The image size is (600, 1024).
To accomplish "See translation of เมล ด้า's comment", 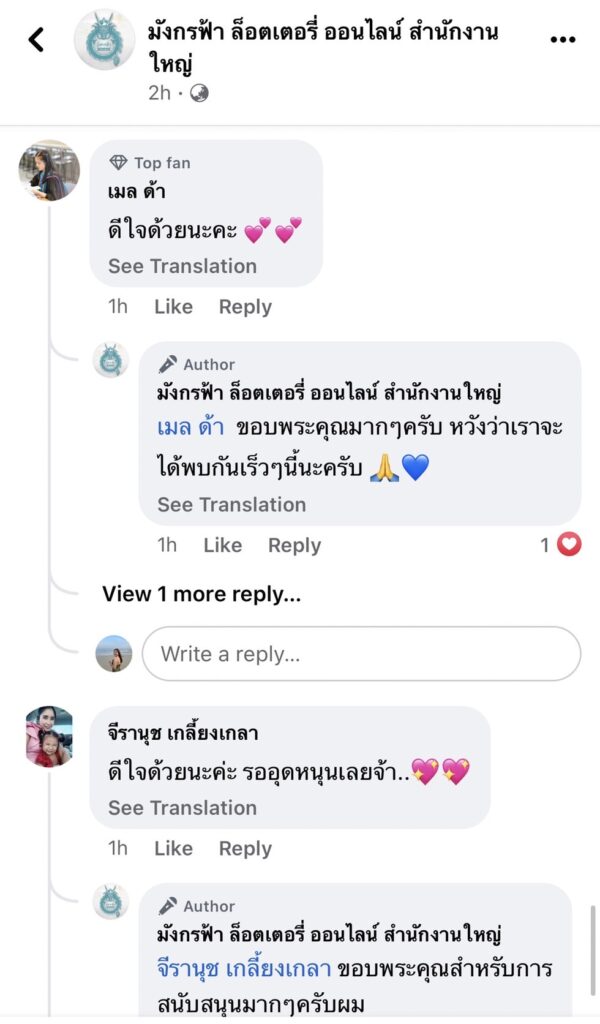I will pyautogui.click(x=182, y=266).
